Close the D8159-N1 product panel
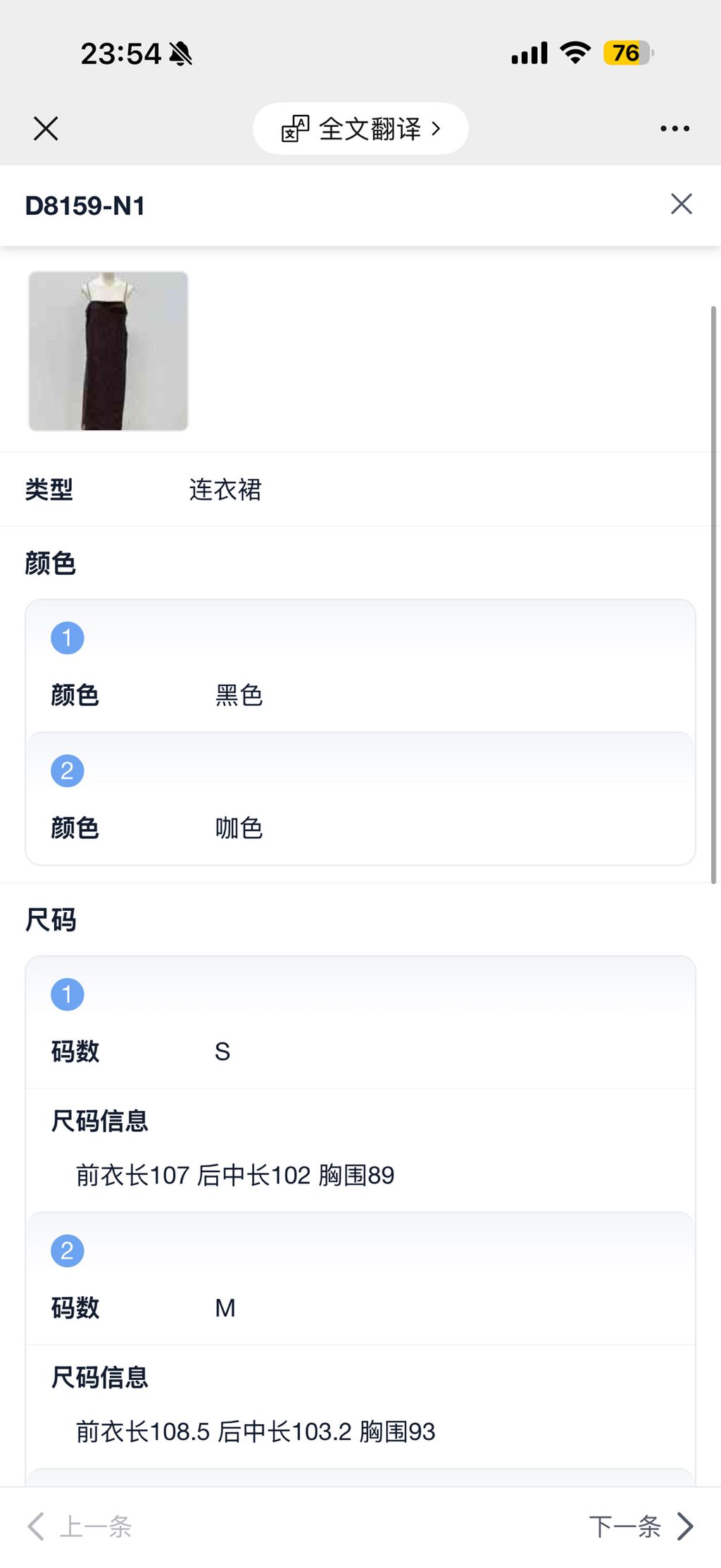This screenshot has width=721, height=1568. tap(680, 204)
